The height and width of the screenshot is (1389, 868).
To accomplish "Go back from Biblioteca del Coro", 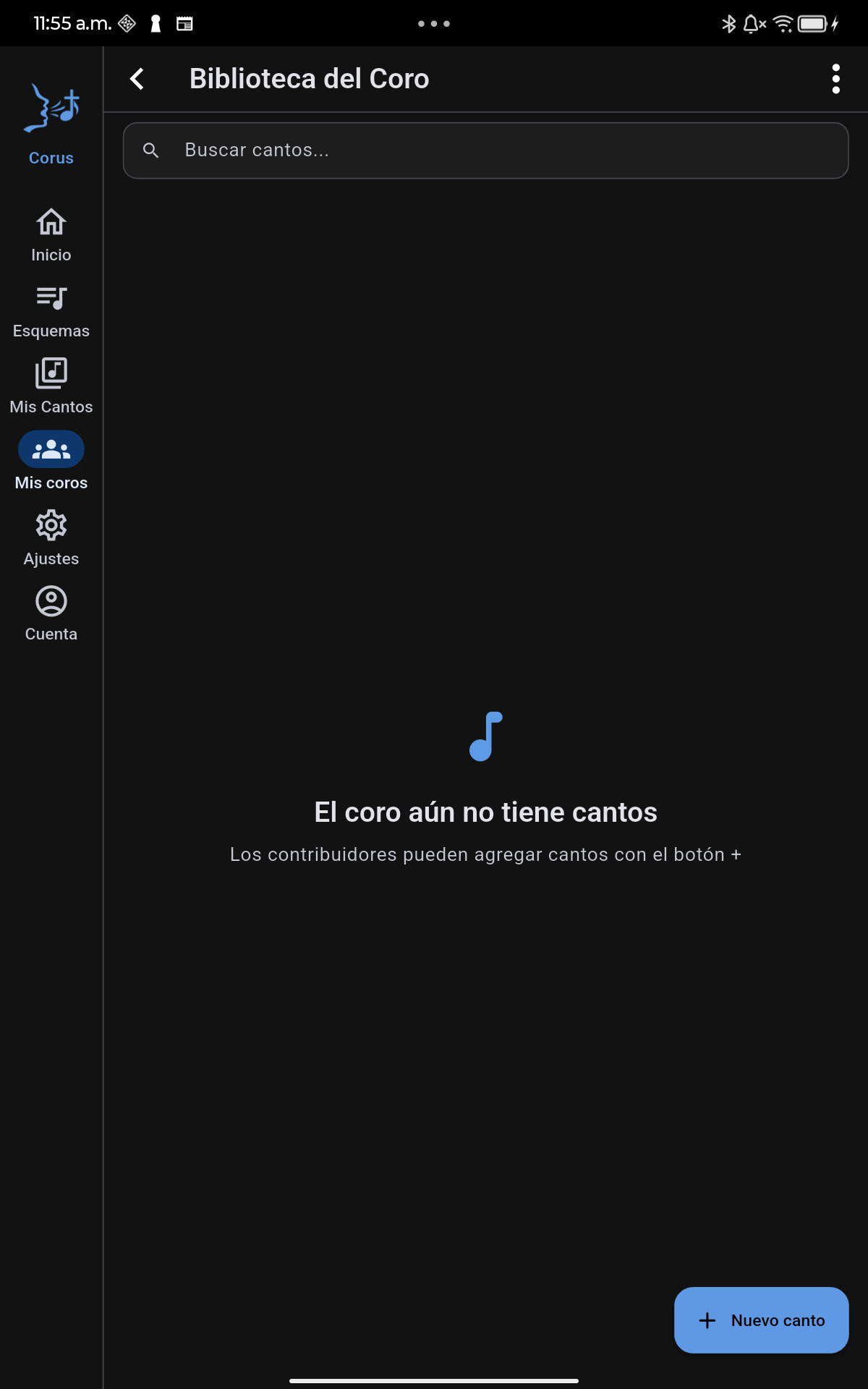I will click(x=137, y=79).
